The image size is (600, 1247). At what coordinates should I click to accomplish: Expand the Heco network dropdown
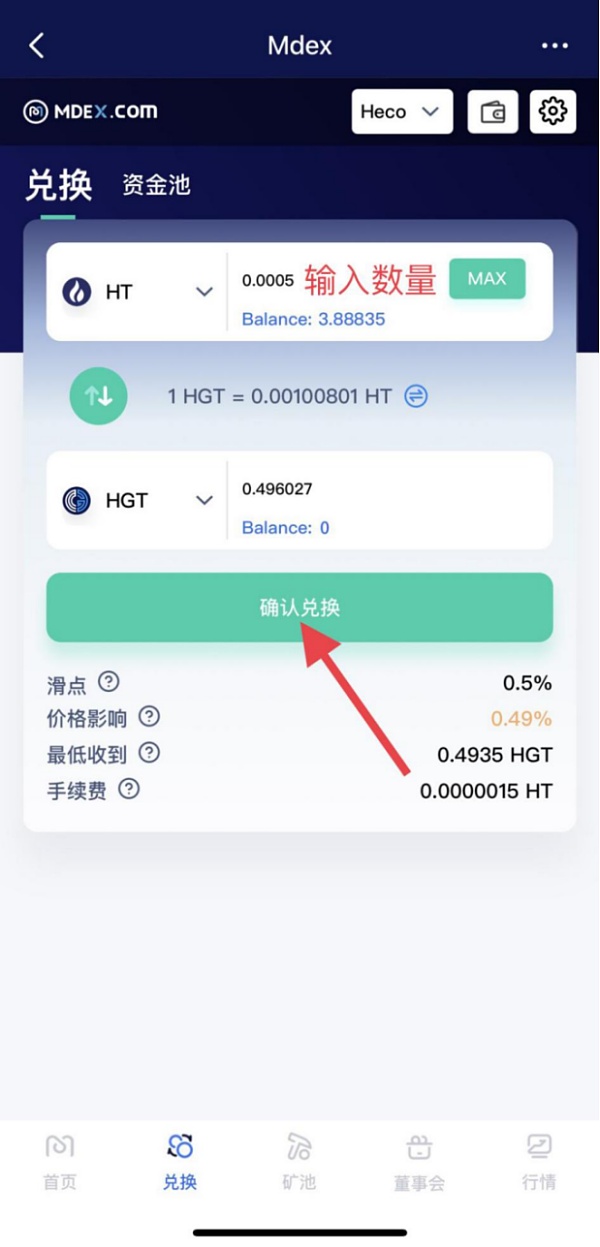(402, 112)
